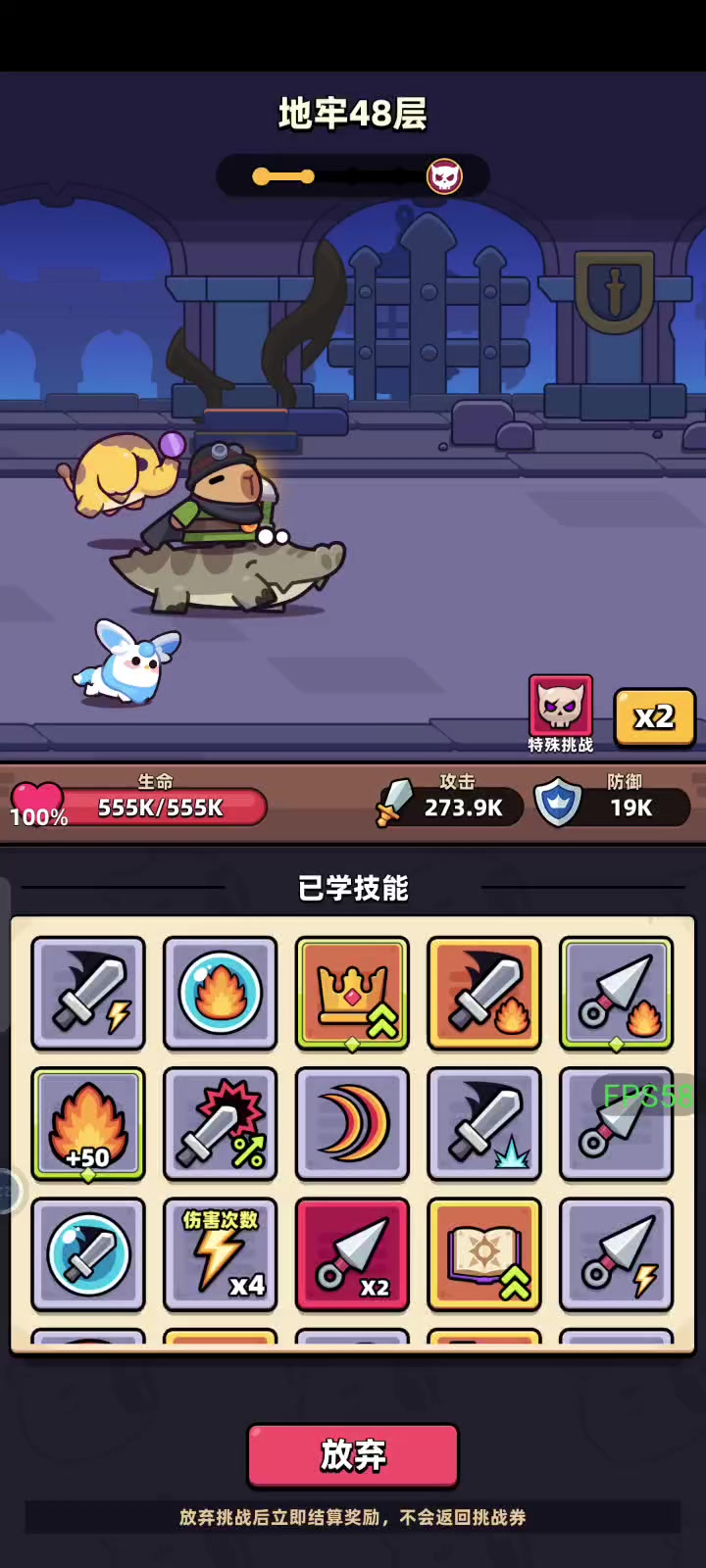
Task: Inspect the red x2 kunai skill
Action: pyautogui.click(x=352, y=1254)
